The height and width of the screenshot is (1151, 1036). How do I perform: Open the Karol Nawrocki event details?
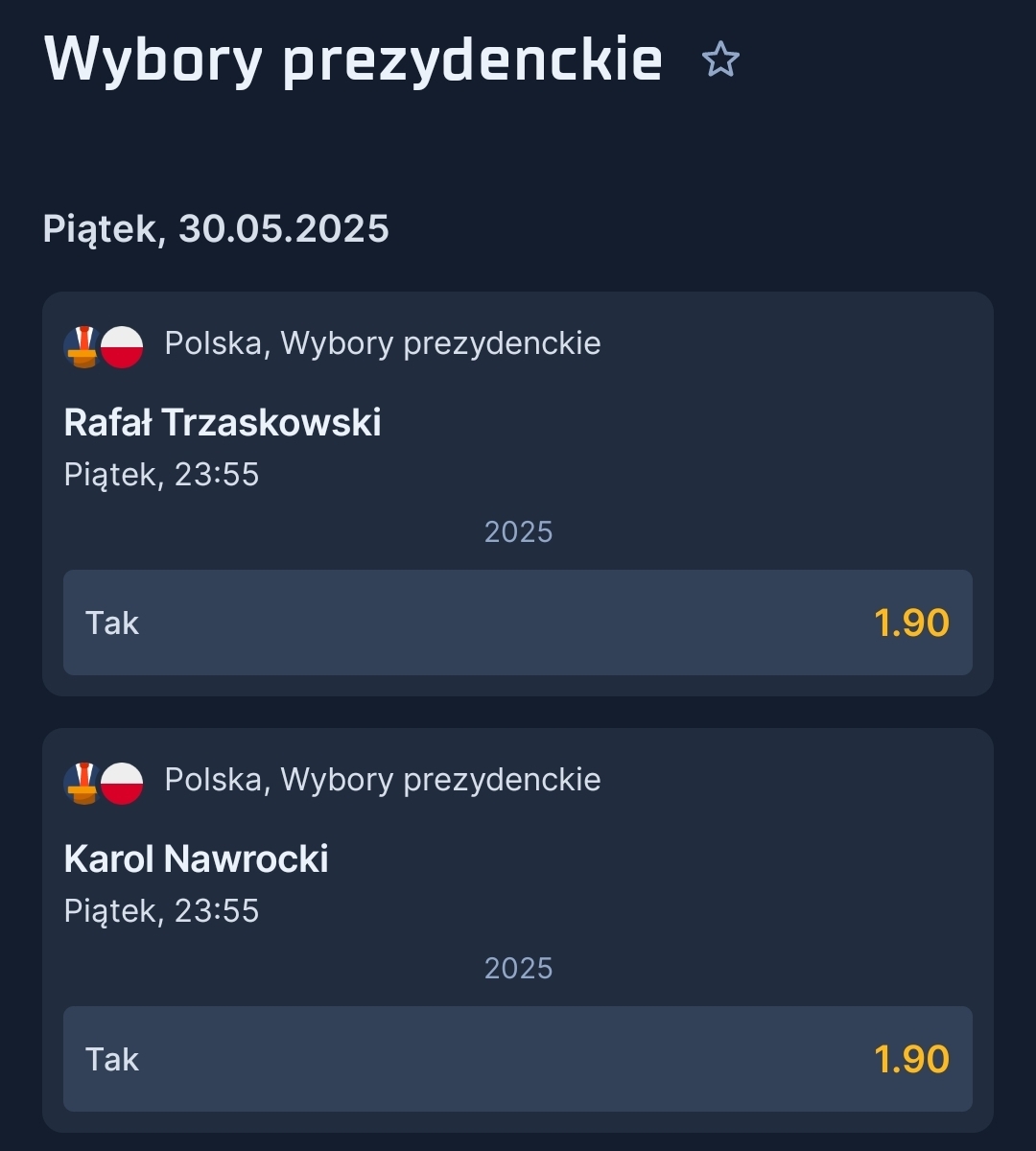click(197, 859)
